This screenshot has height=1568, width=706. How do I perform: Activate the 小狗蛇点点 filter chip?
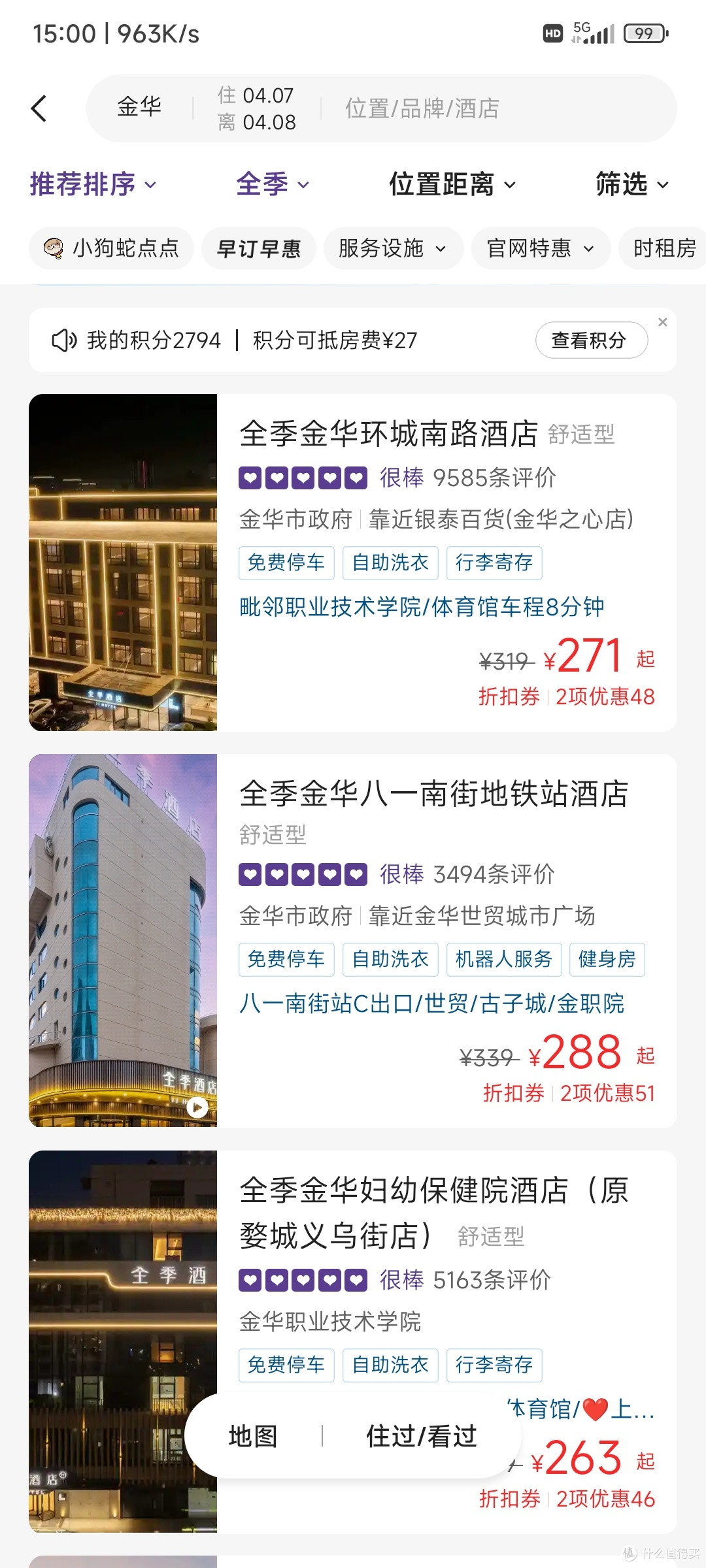(111, 248)
